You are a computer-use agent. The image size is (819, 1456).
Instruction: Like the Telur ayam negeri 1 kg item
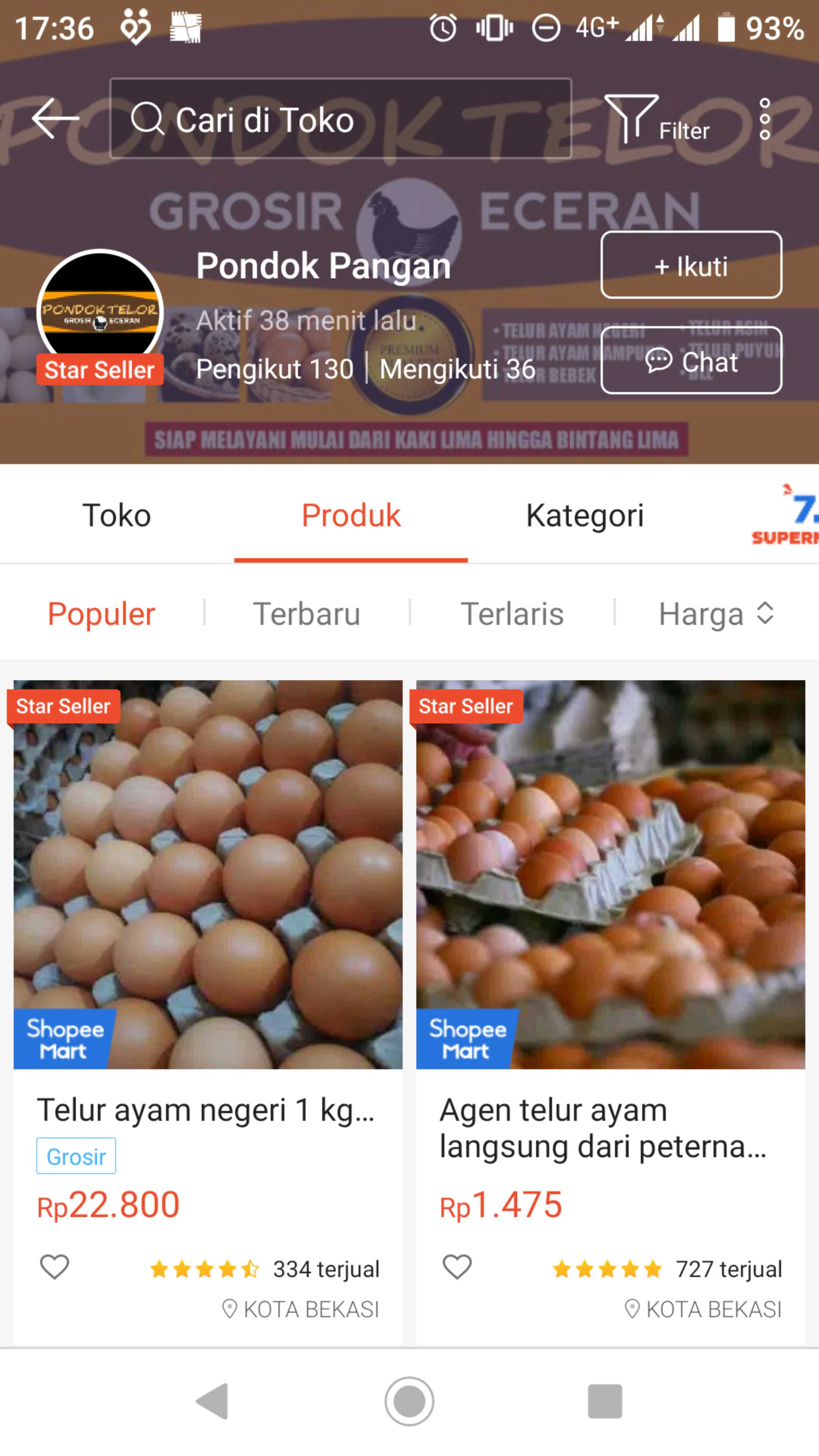pos(54,1267)
